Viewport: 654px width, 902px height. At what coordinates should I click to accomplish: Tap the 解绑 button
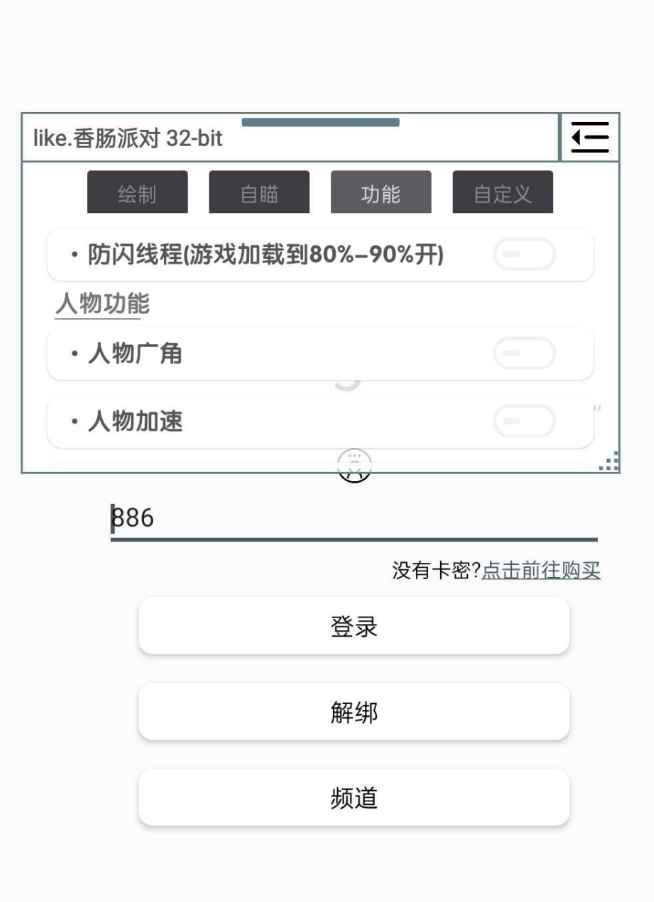(354, 713)
